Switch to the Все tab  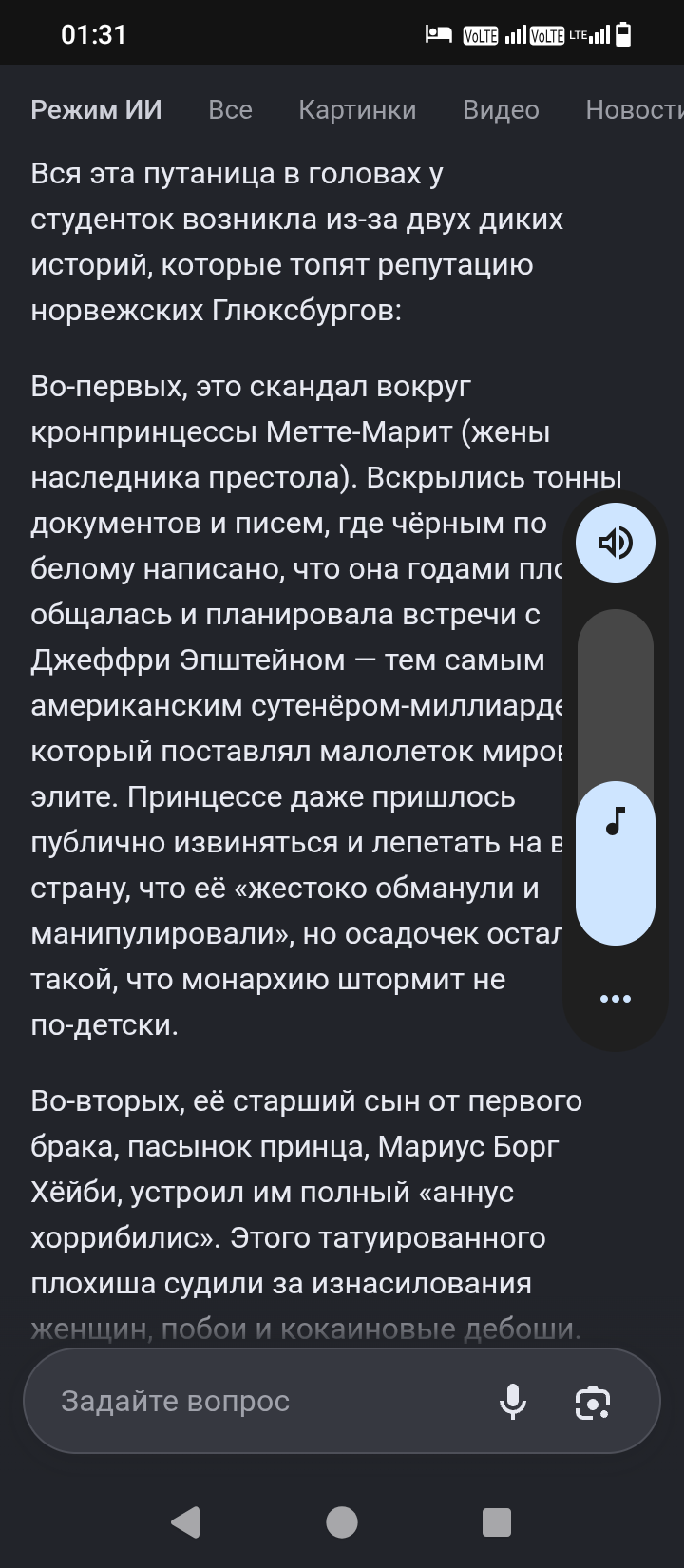tap(230, 110)
